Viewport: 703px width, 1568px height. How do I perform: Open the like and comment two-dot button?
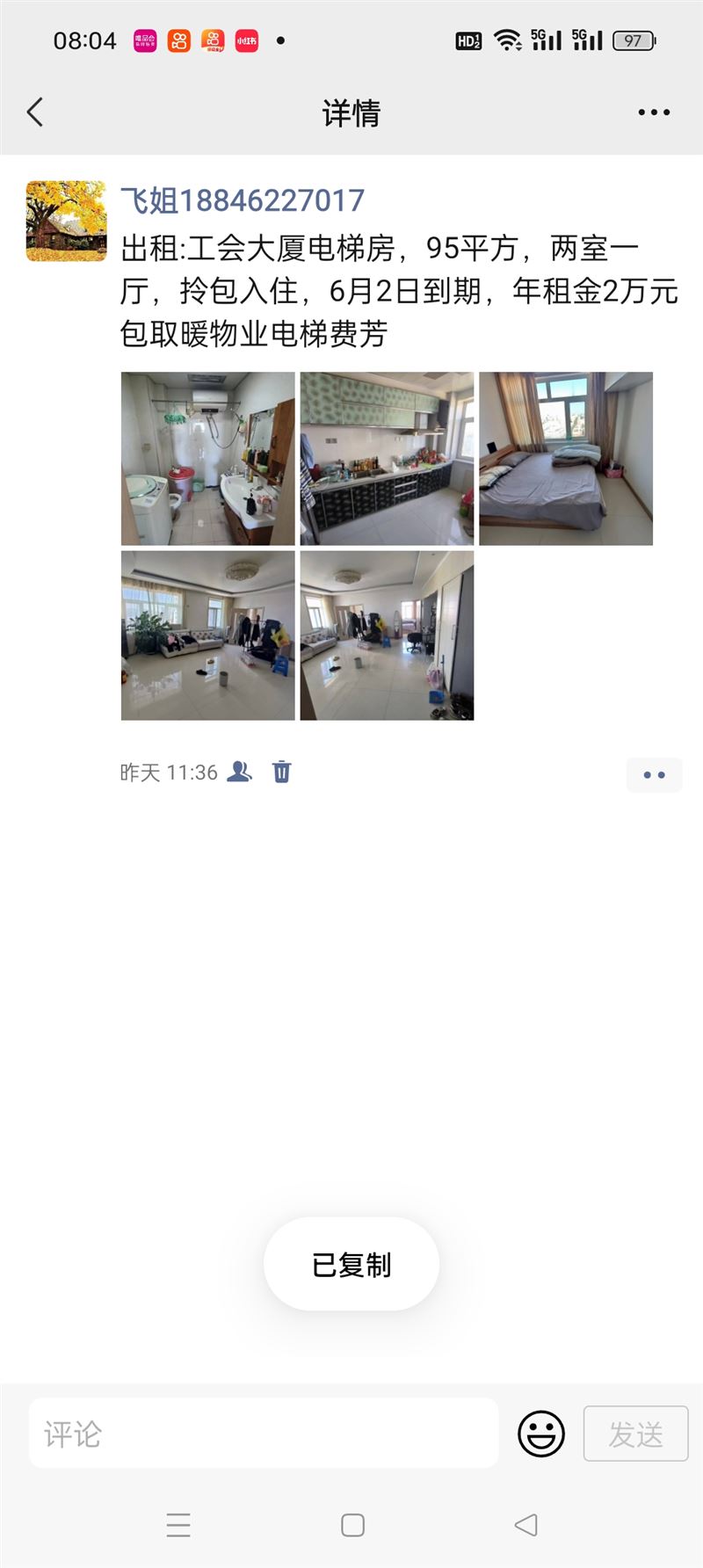(x=655, y=775)
